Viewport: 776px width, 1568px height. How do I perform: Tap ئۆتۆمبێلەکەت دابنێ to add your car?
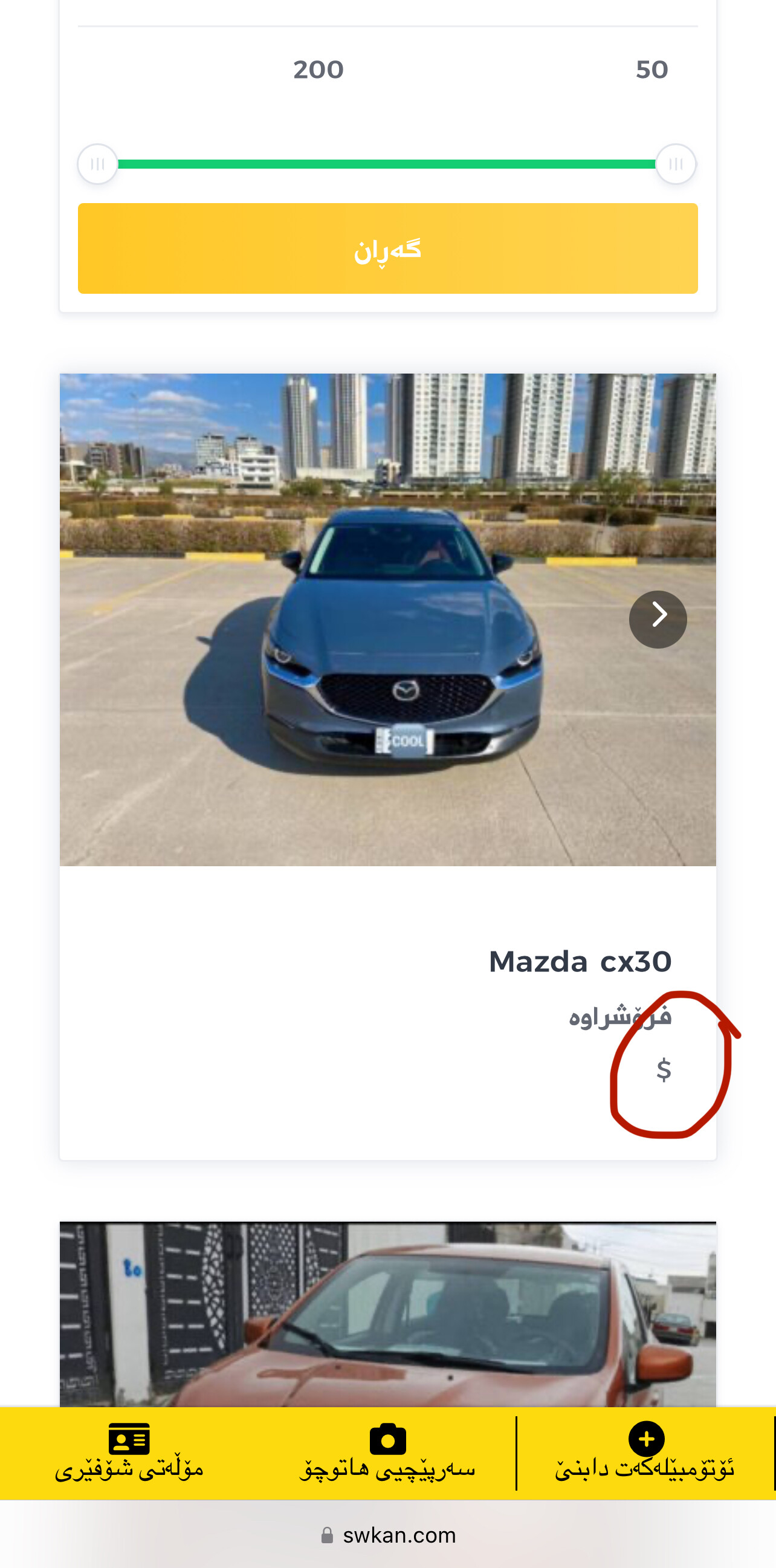point(645,1453)
